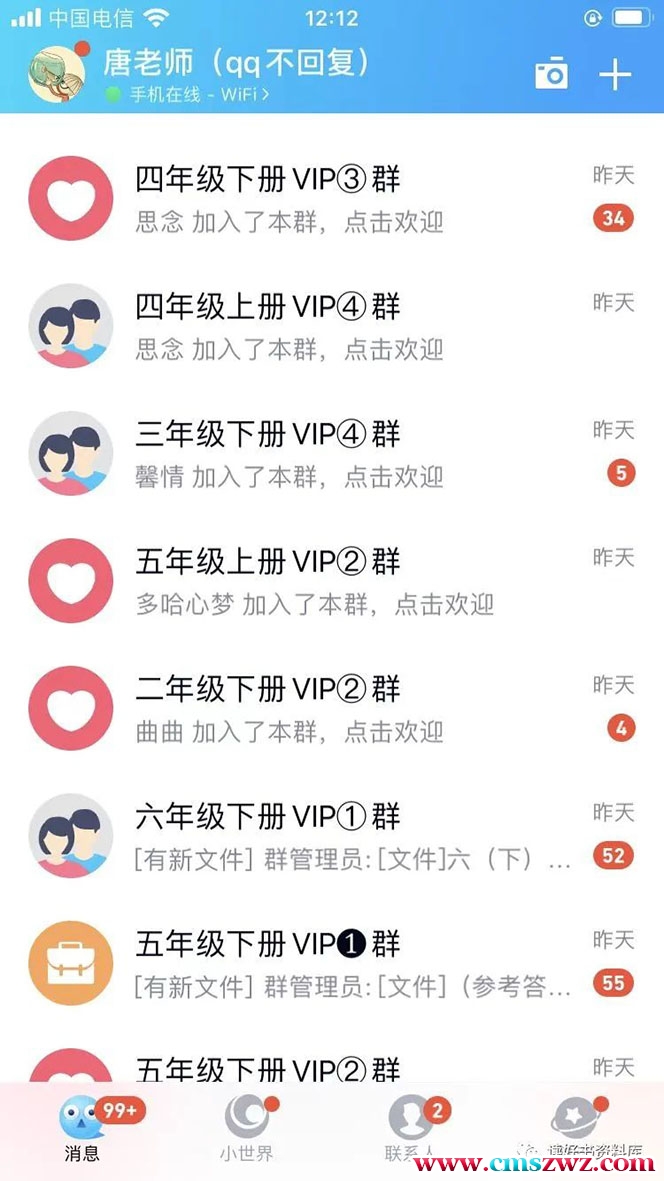The height and width of the screenshot is (1181, 664).
Task: Open the 四年级上册 VIP④群 chat
Action: pyautogui.click(x=330, y=326)
